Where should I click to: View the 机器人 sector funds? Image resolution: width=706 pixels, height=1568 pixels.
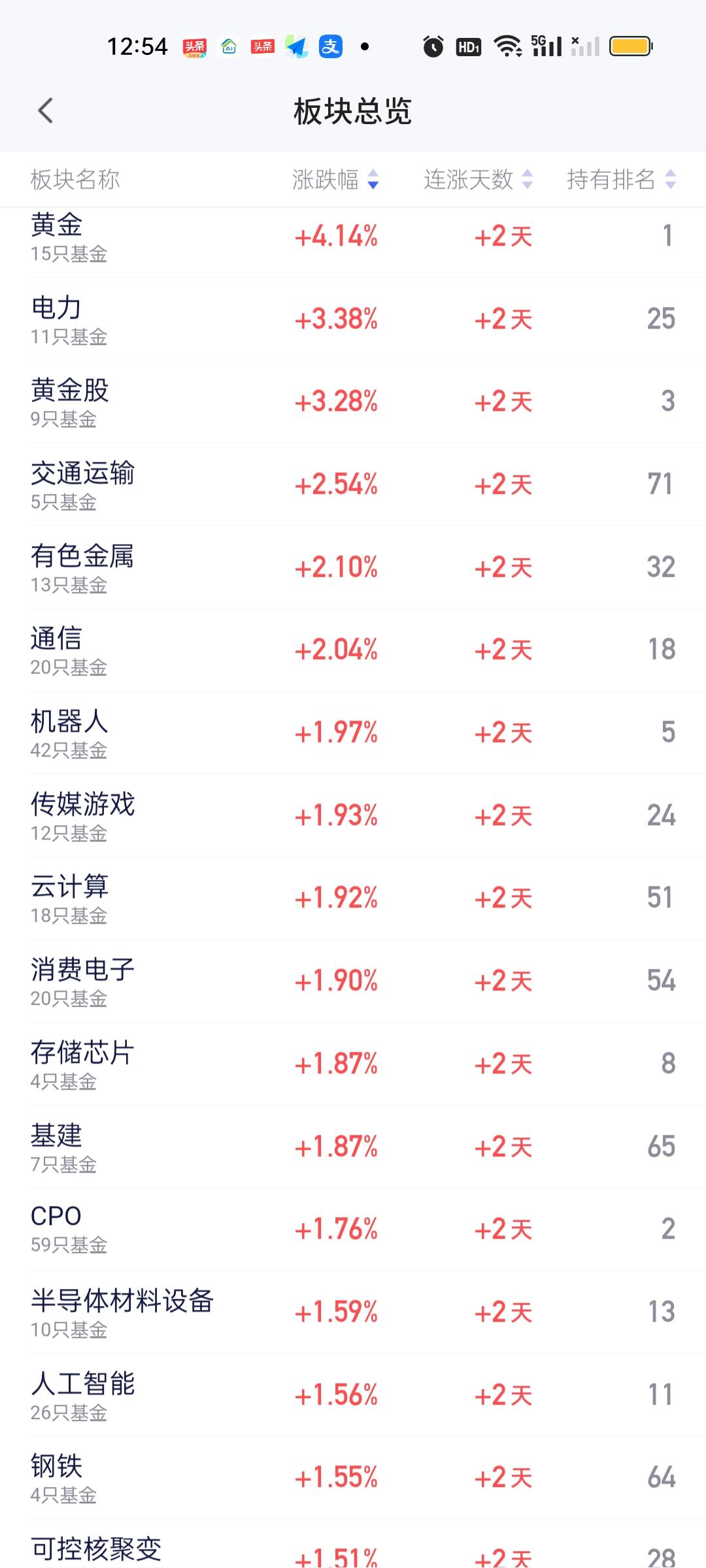click(353, 733)
